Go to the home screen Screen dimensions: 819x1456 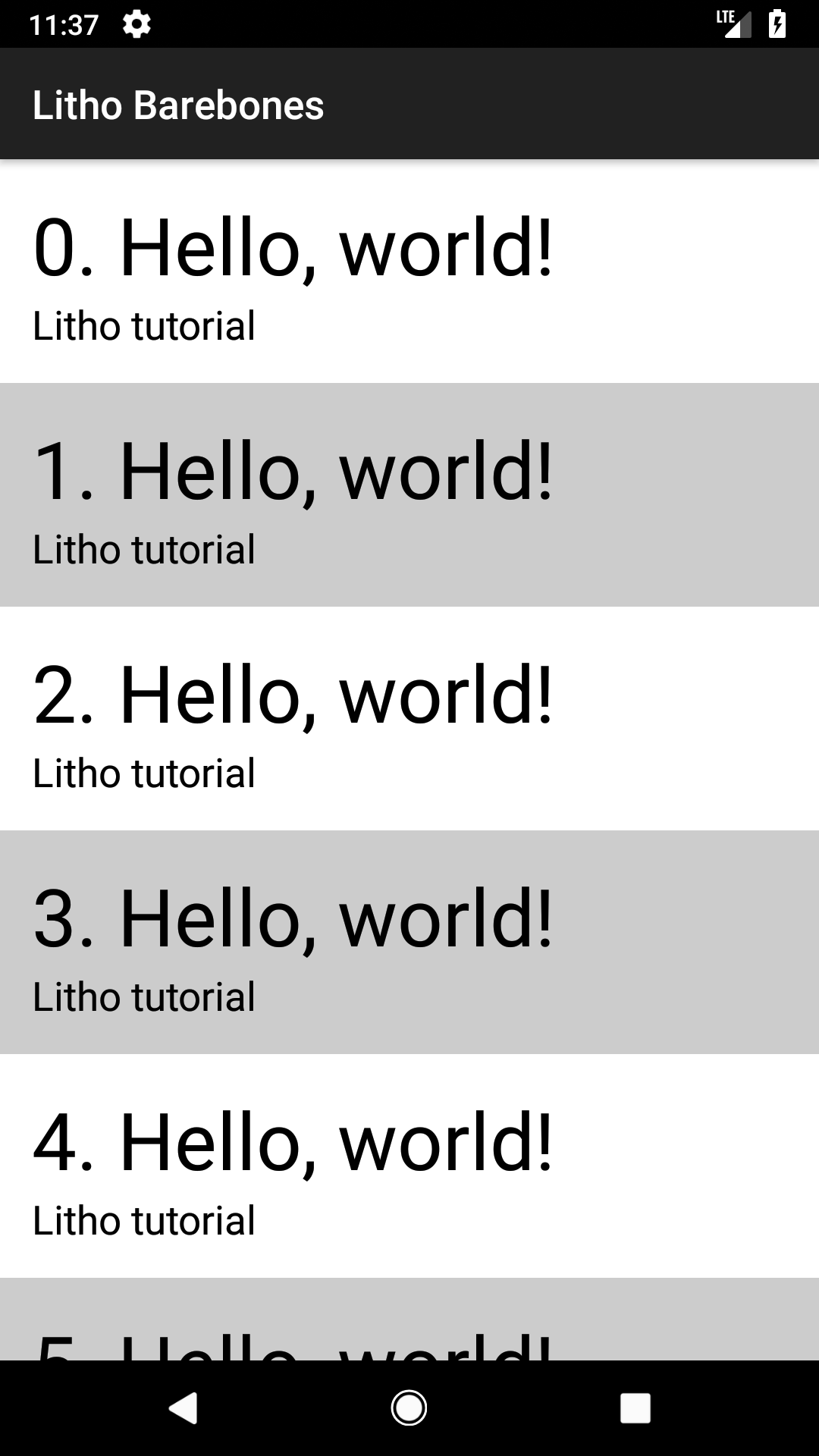coord(409,1408)
